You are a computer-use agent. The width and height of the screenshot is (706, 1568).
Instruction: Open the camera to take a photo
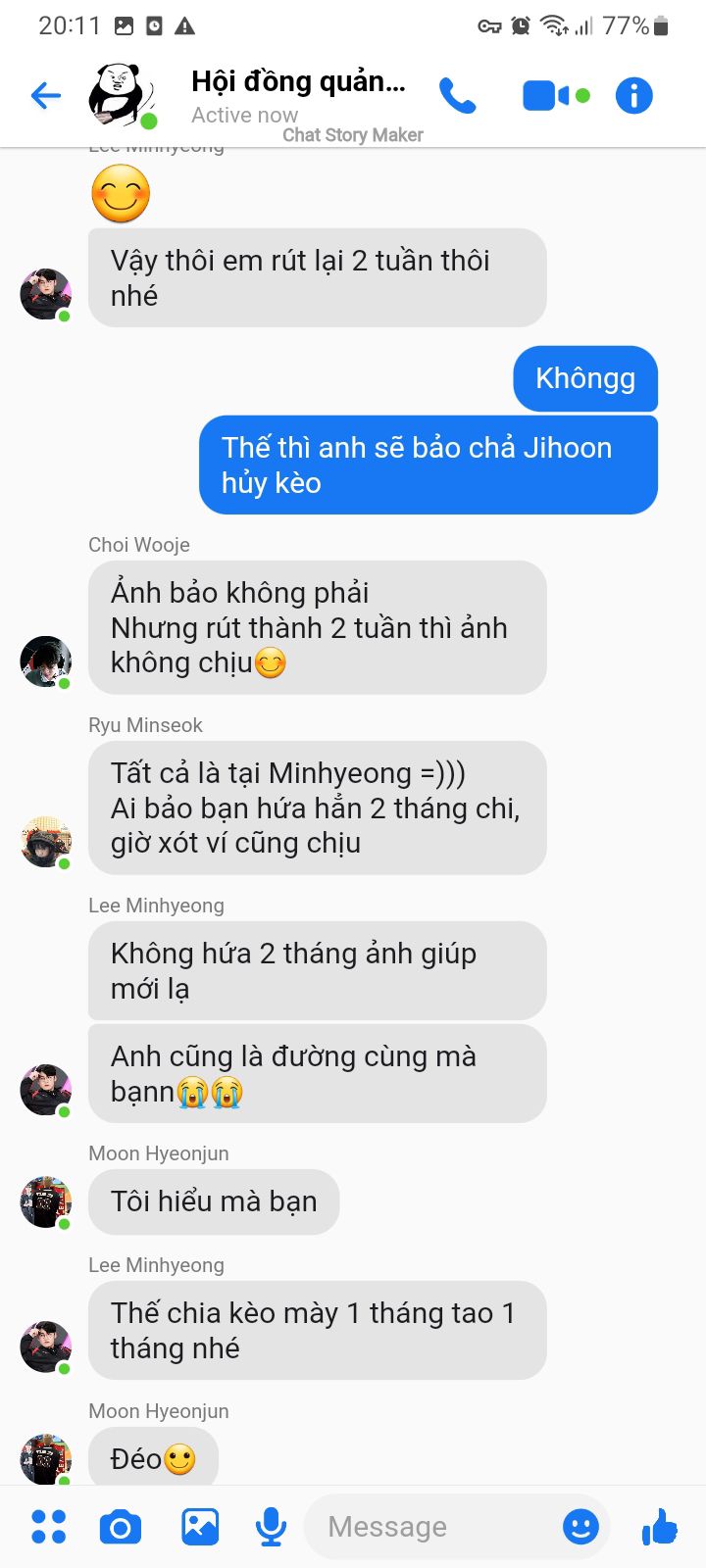click(x=121, y=1526)
